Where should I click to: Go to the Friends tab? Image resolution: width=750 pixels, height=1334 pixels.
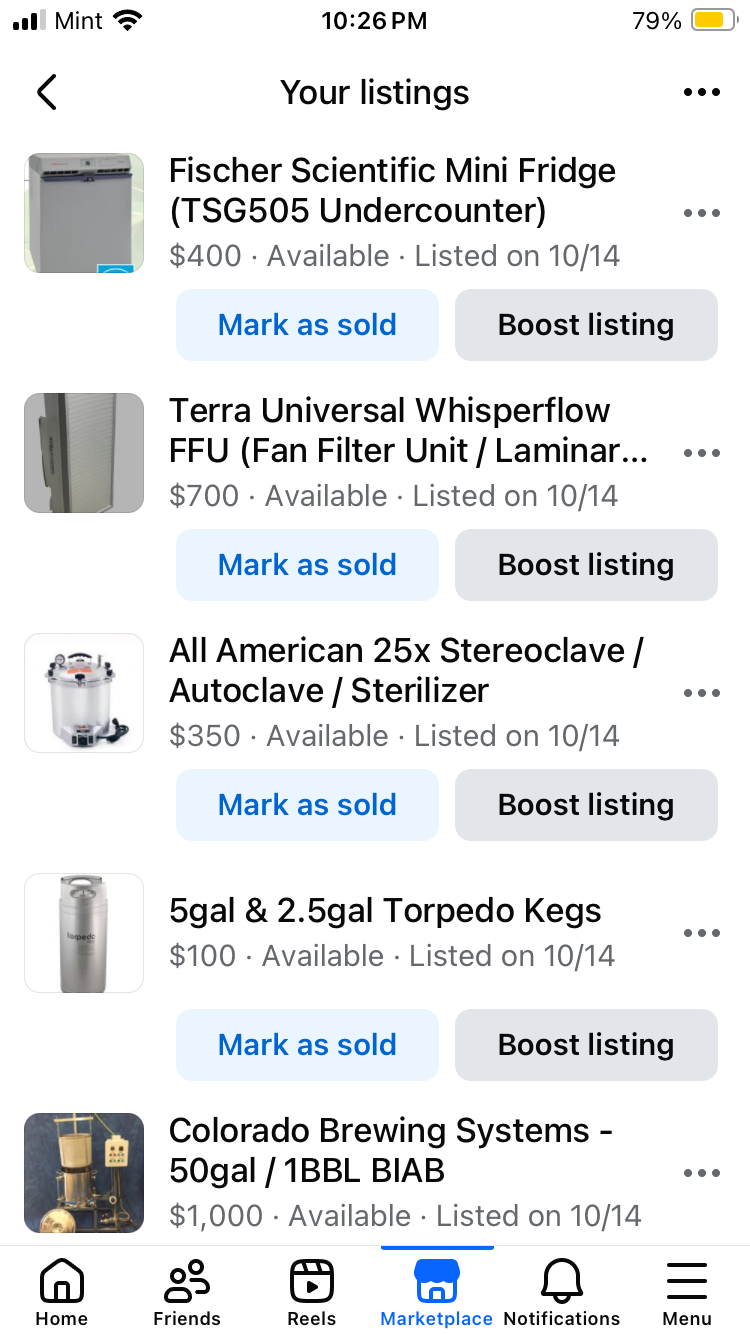click(186, 1292)
